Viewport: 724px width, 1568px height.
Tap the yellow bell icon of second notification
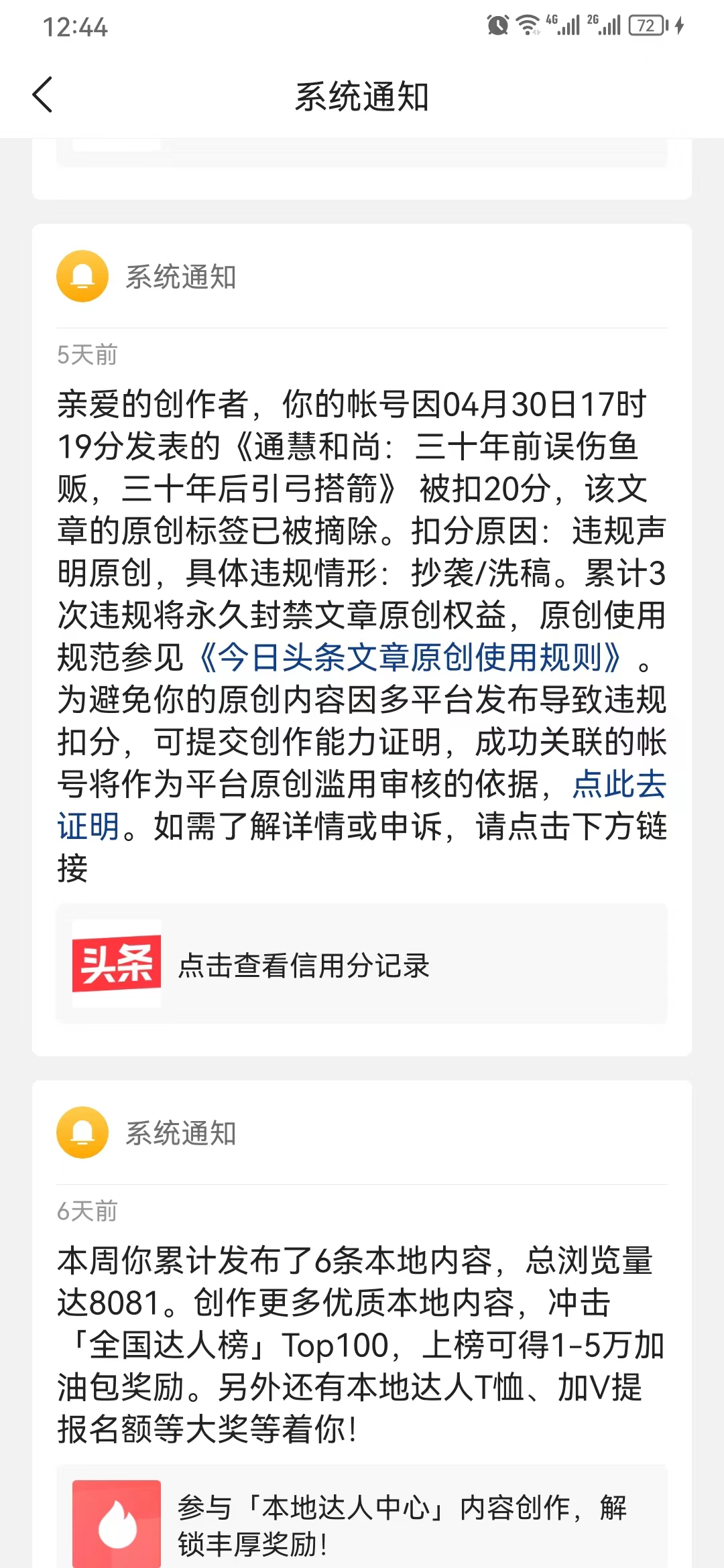click(x=82, y=1132)
